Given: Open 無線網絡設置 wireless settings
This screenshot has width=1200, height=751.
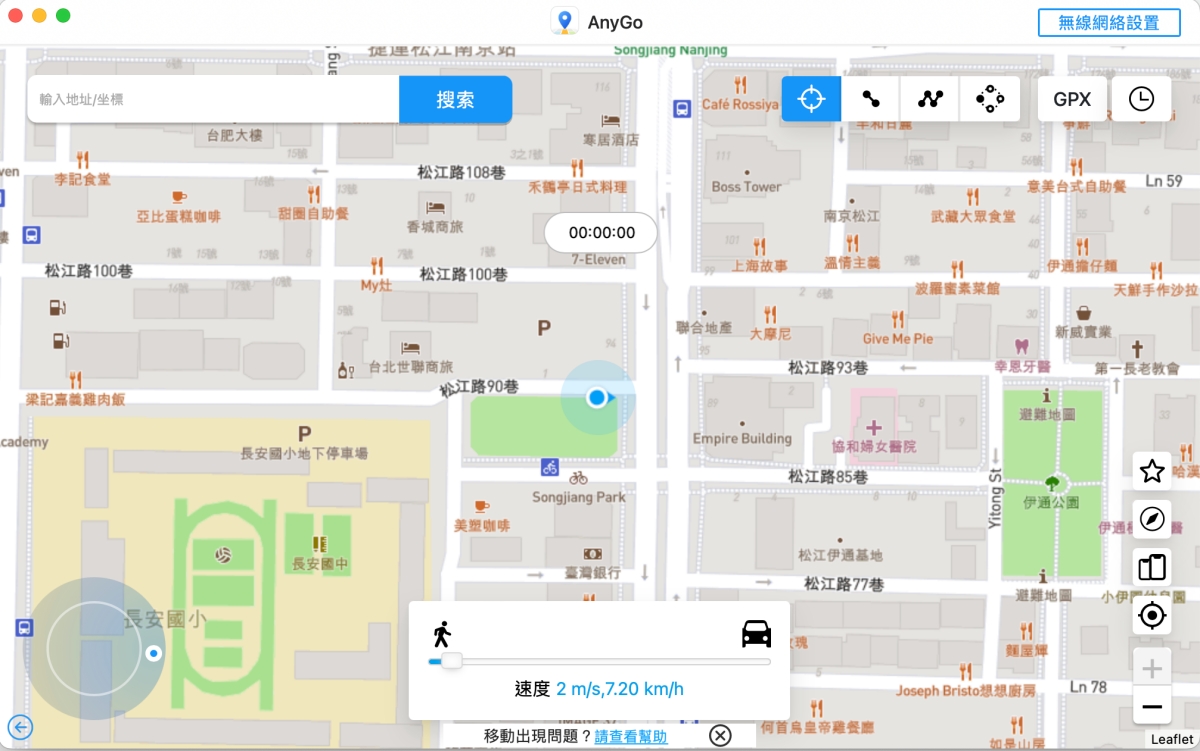Looking at the screenshot, I should [x=1109, y=23].
